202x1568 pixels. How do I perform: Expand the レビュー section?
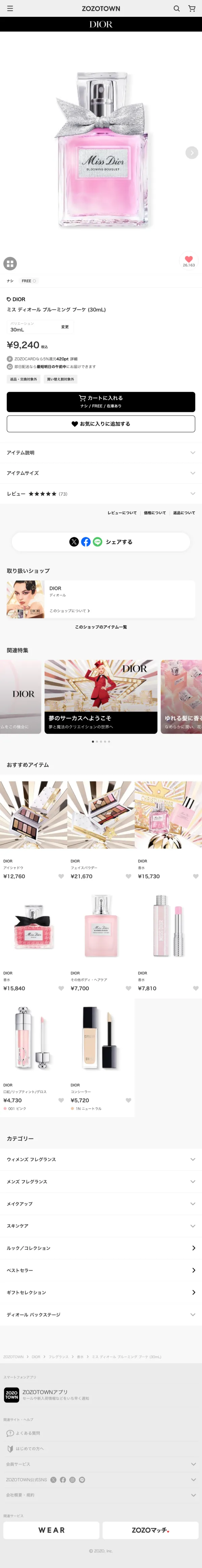[x=101, y=494]
